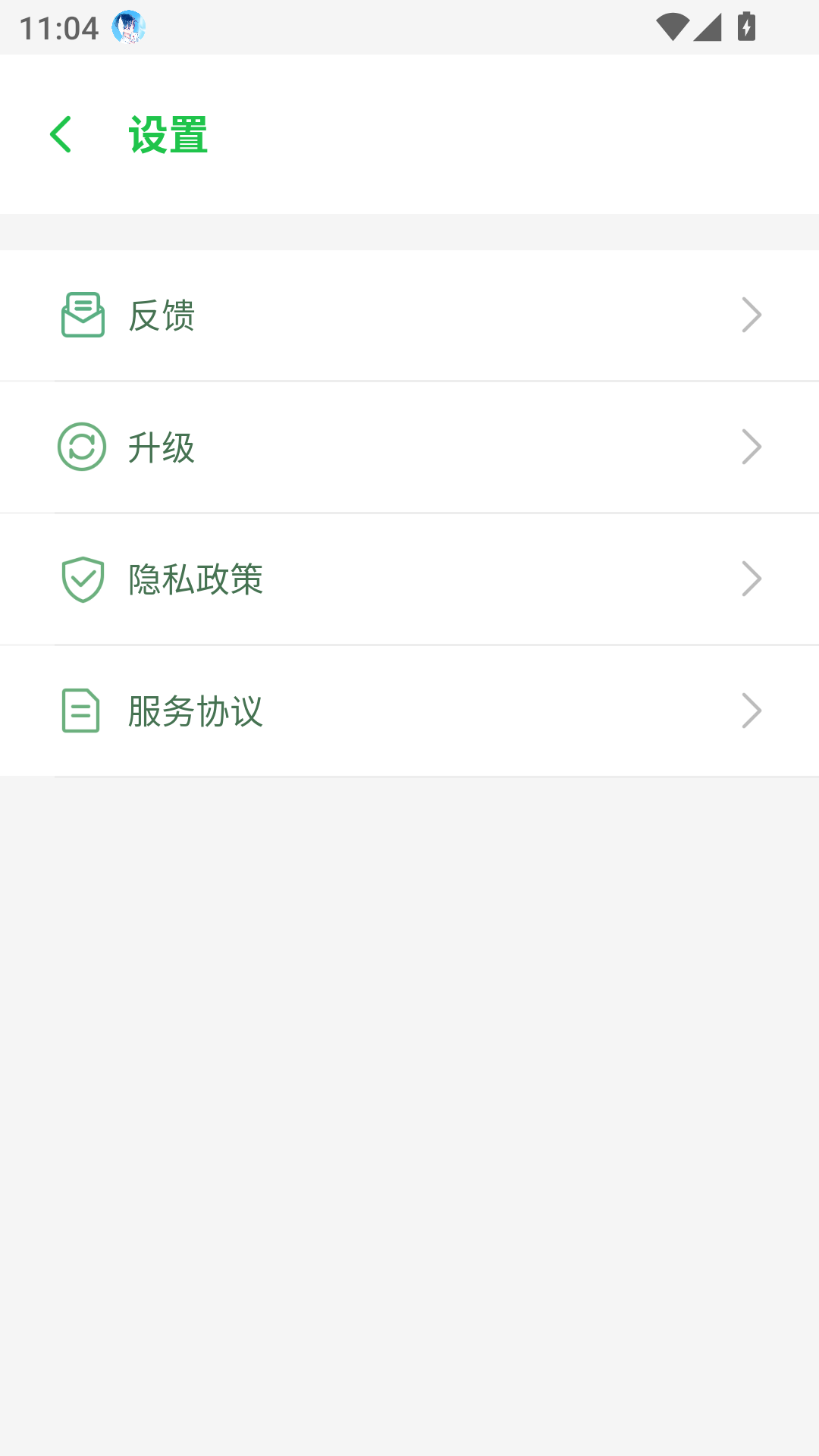Open 升级 via its right chevron
Screen dimensions: 819x1456
tap(752, 446)
